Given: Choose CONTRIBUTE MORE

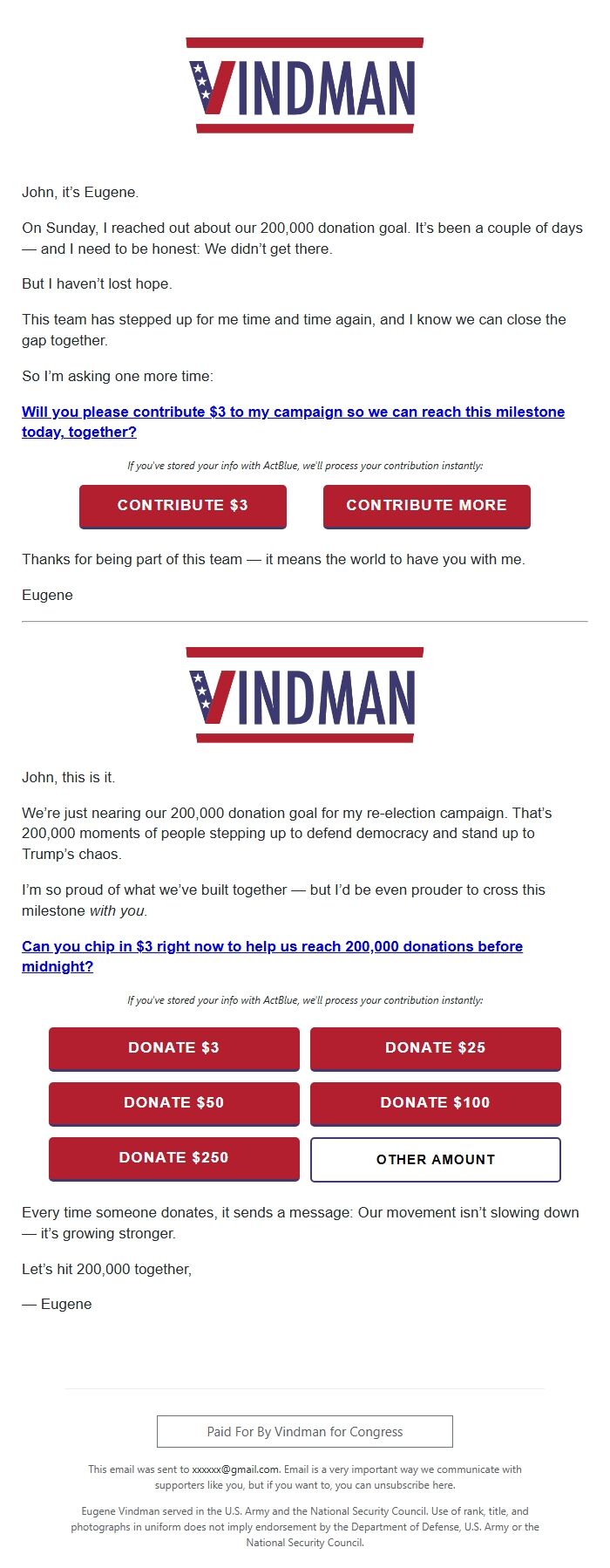Looking at the screenshot, I should coord(426,506).
